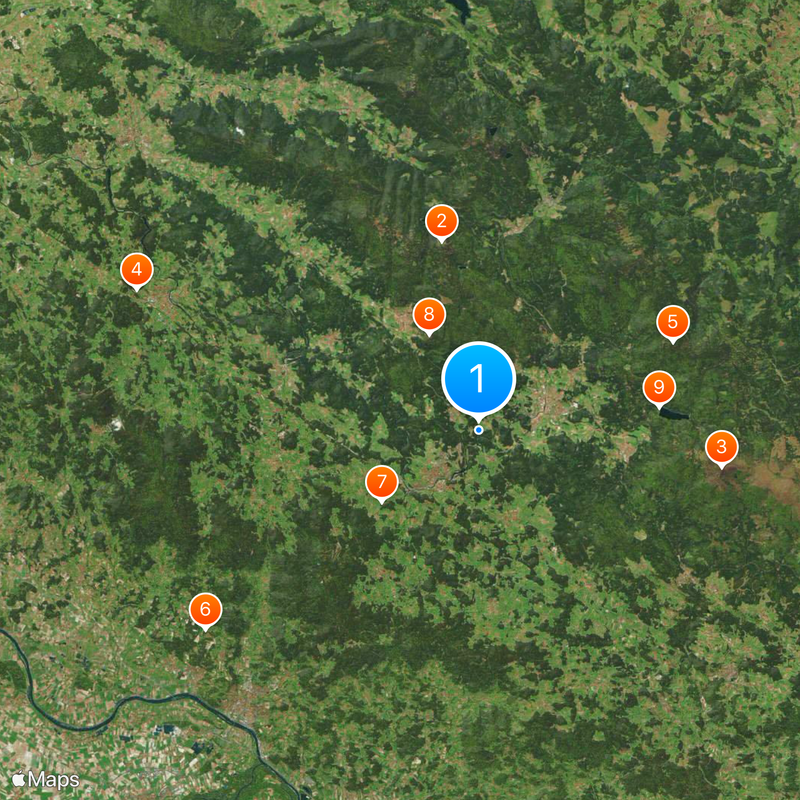The height and width of the screenshot is (800, 800).
Task: Open map pin number 3
Action: [x=721, y=447]
